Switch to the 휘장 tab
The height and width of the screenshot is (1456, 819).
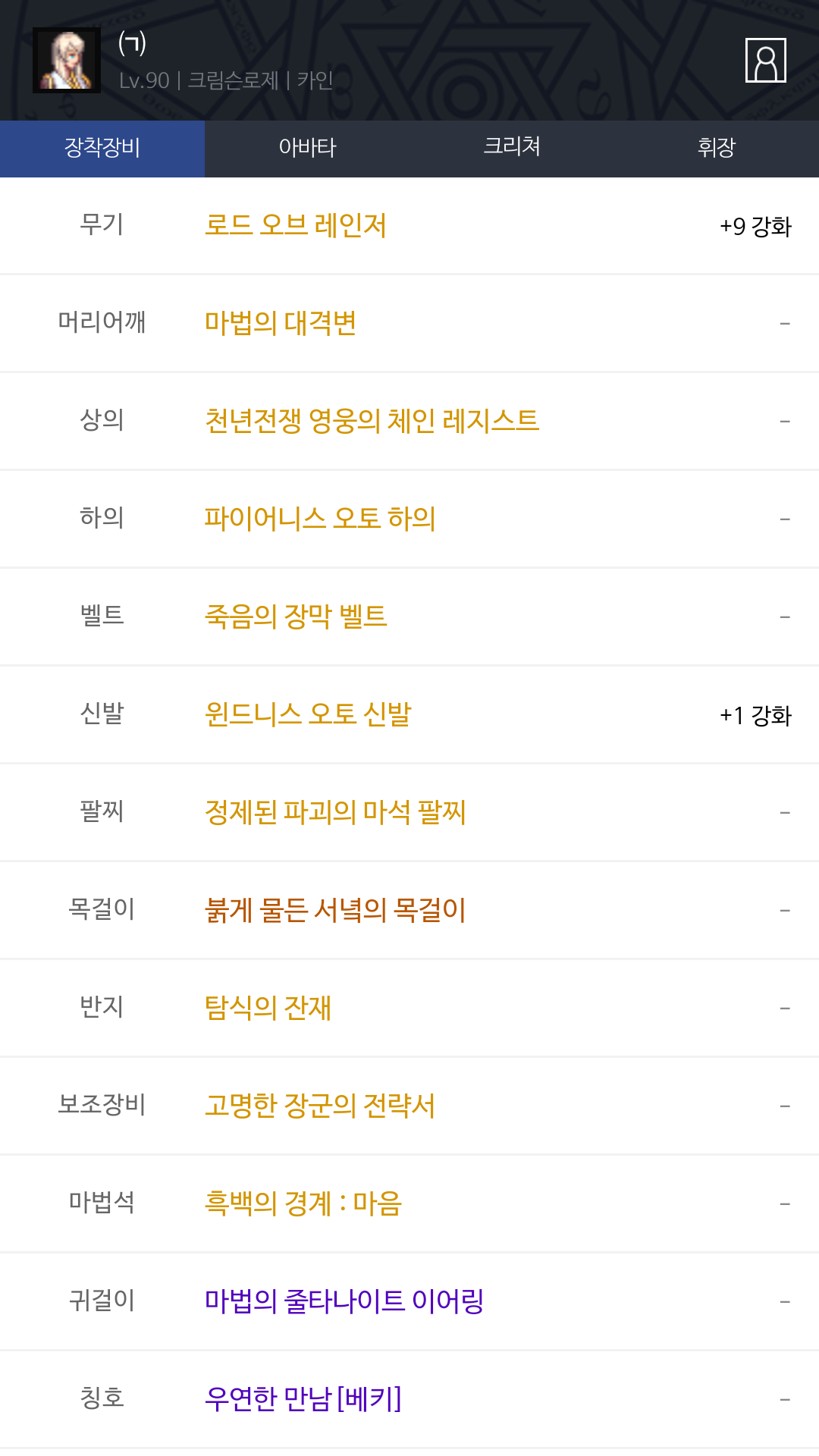(717, 148)
